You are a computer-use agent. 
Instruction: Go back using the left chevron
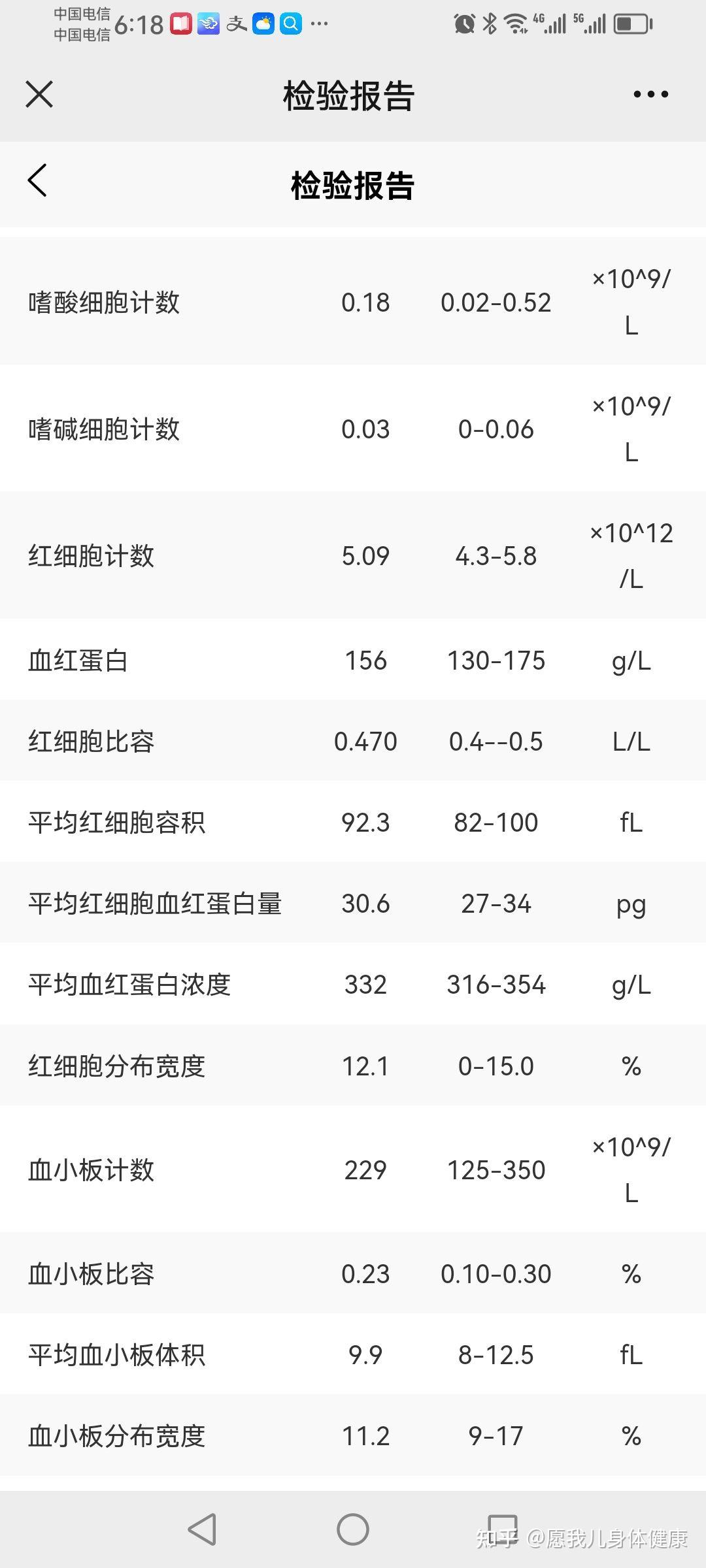point(37,180)
